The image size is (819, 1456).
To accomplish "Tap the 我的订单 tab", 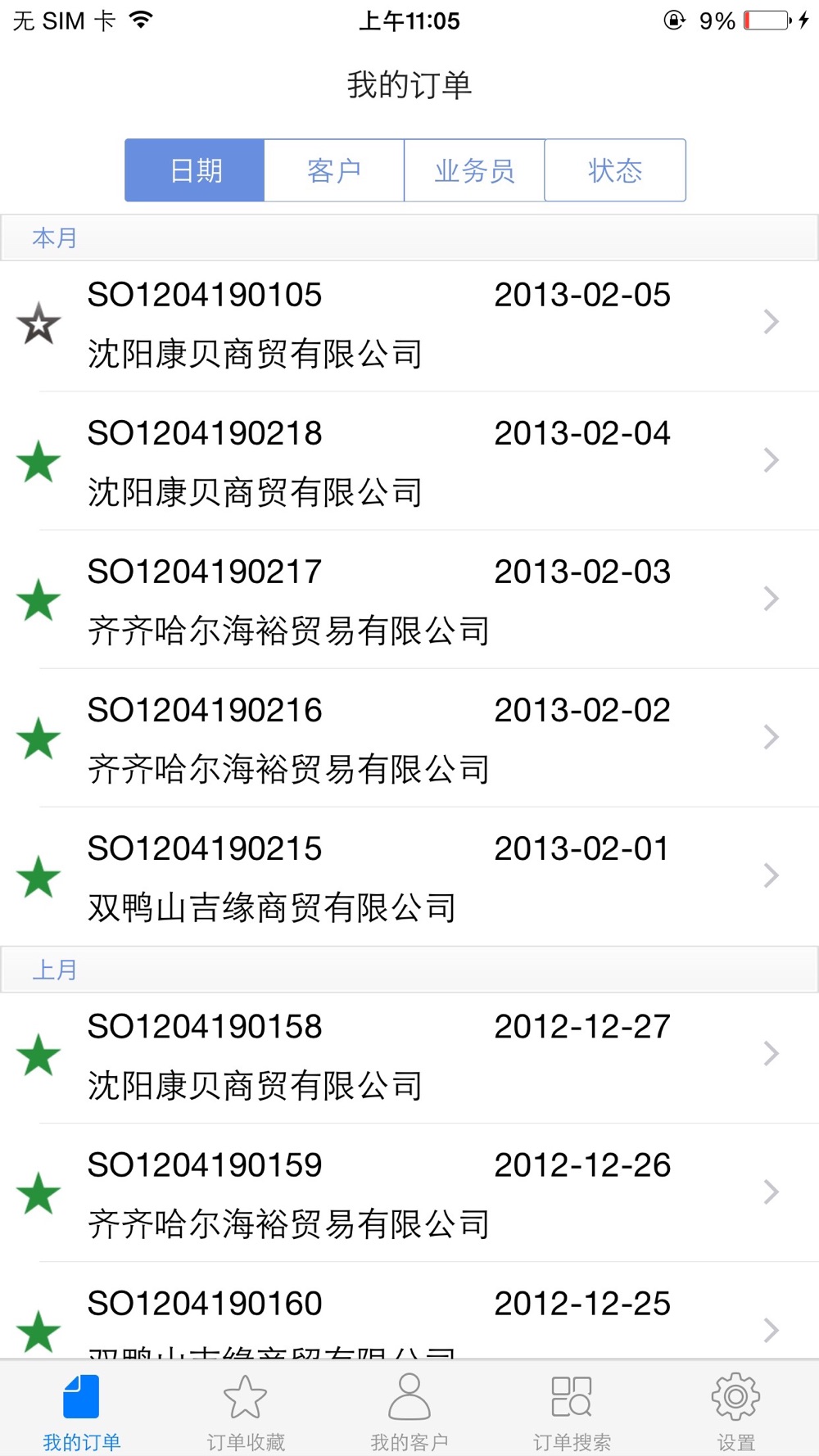I will pos(81,1410).
